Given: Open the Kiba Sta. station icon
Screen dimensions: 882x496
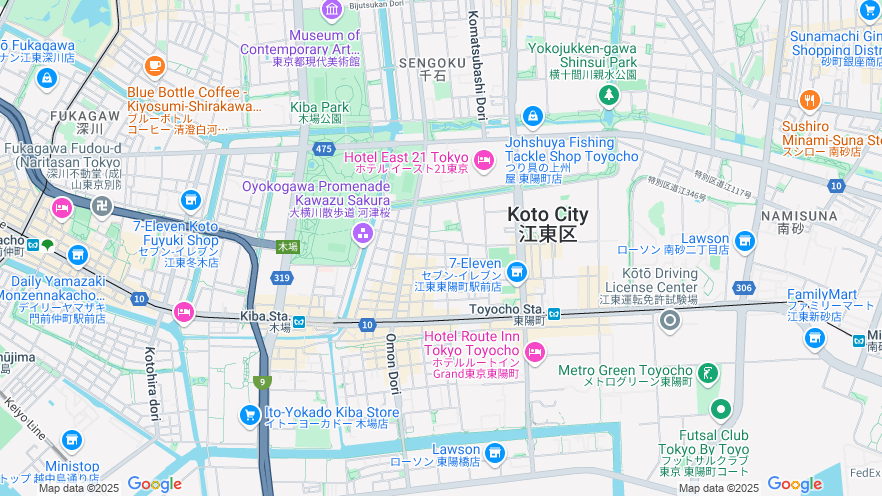Looking at the screenshot, I should click(299, 322).
